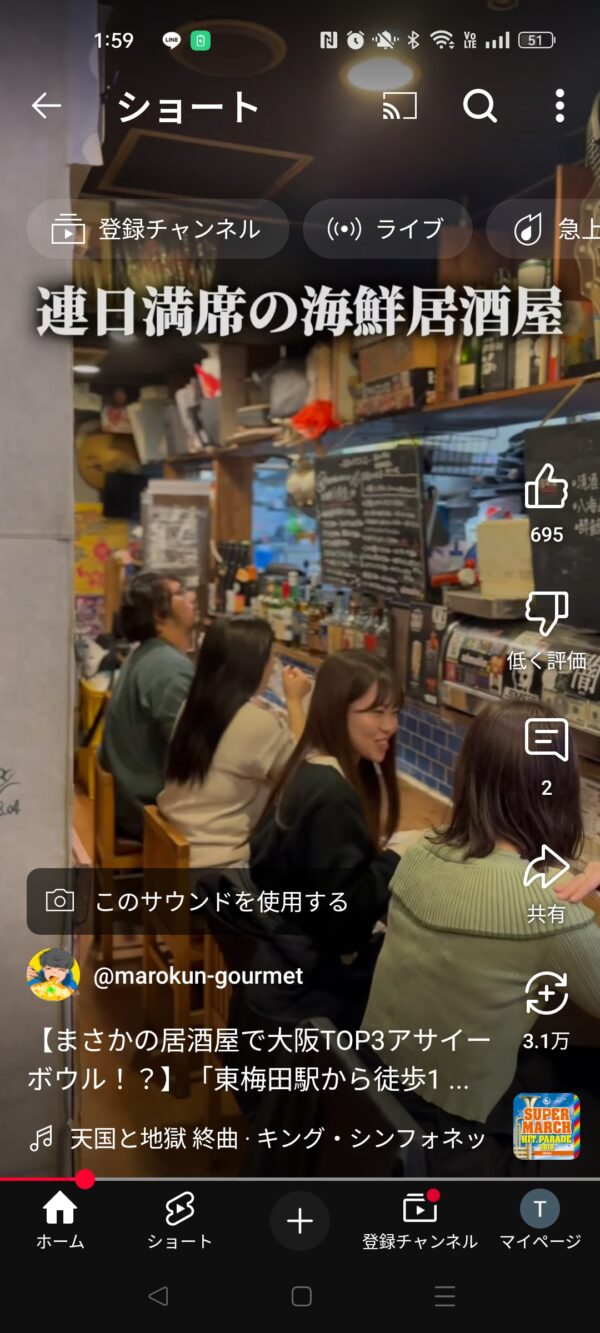
Task: Go back using the top-left arrow
Action: [46, 105]
